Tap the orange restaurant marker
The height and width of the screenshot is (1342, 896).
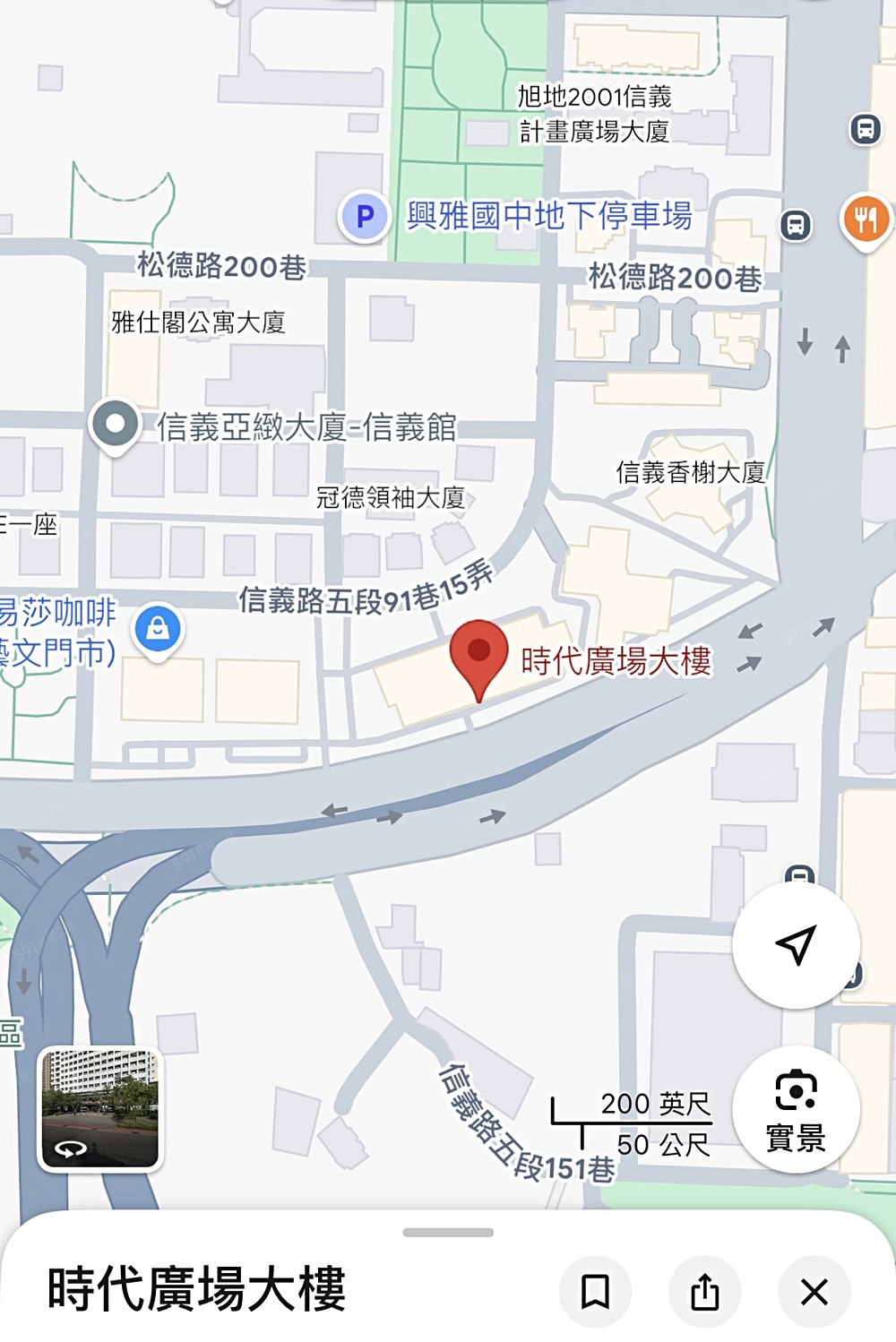(x=866, y=219)
